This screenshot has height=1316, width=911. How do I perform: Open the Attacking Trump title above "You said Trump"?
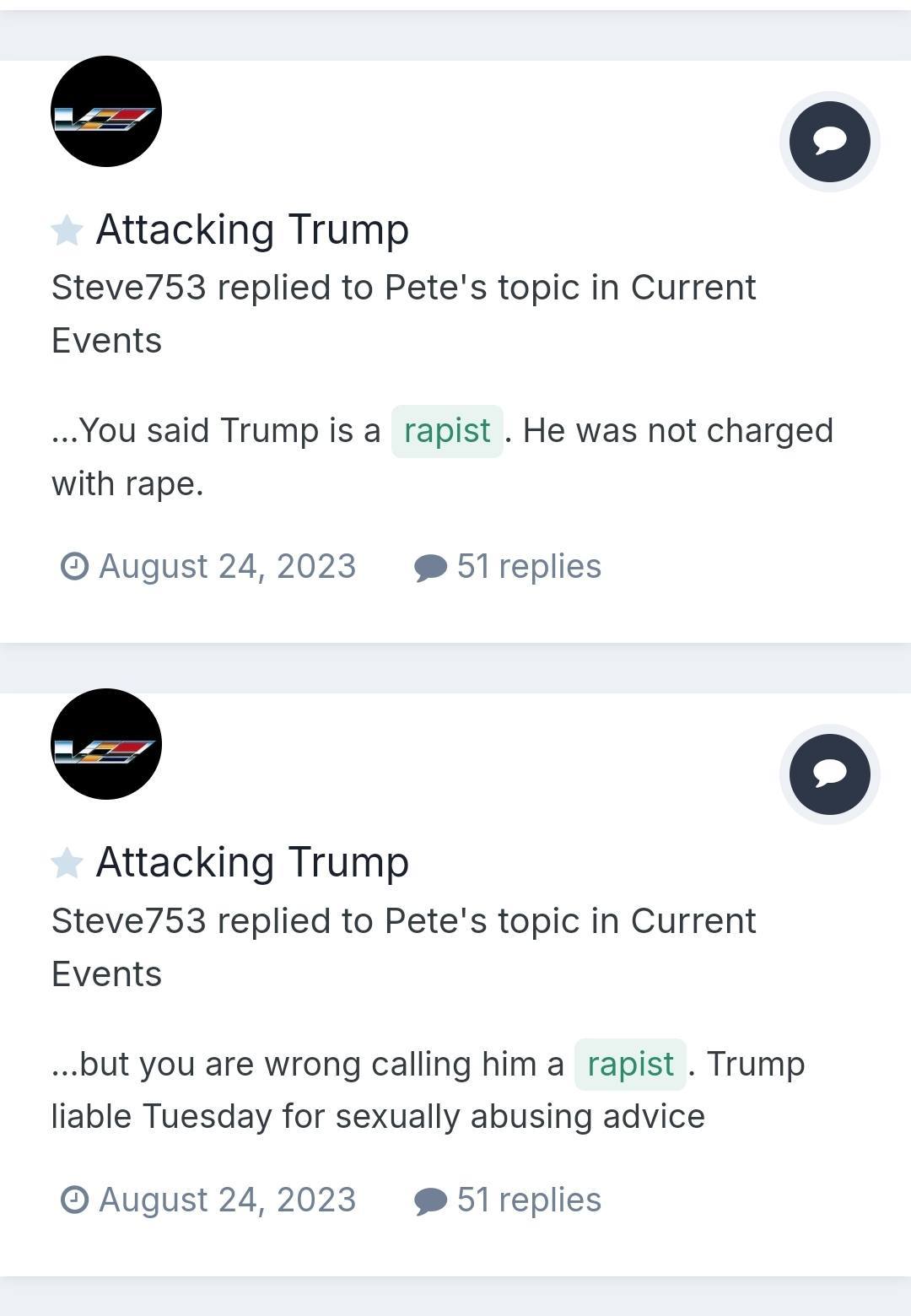coord(251,229)
